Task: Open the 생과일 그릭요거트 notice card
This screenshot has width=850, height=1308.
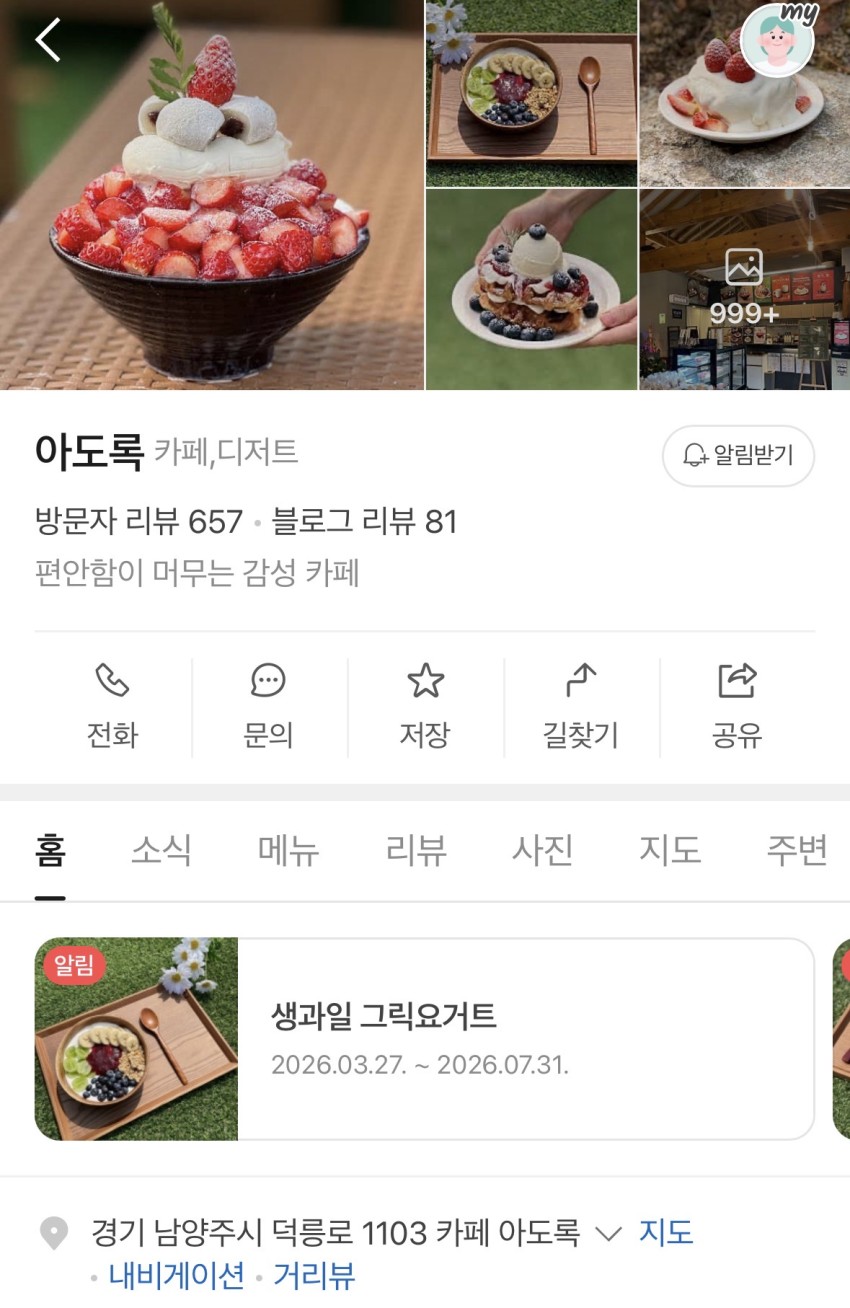Action: pyautogui.click(x=424, y=1038)
